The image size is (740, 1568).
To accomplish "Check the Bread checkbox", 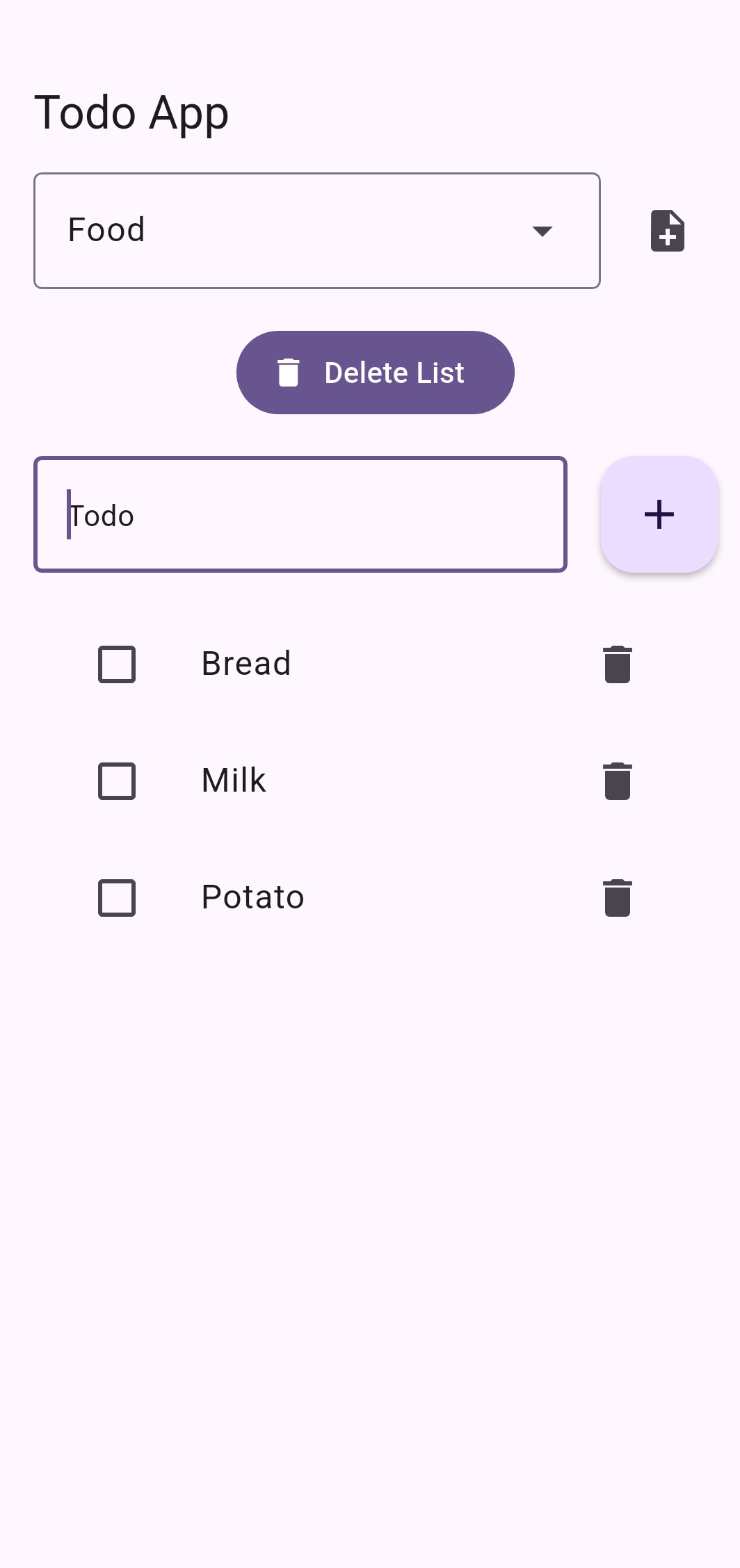I will (116, 664).
